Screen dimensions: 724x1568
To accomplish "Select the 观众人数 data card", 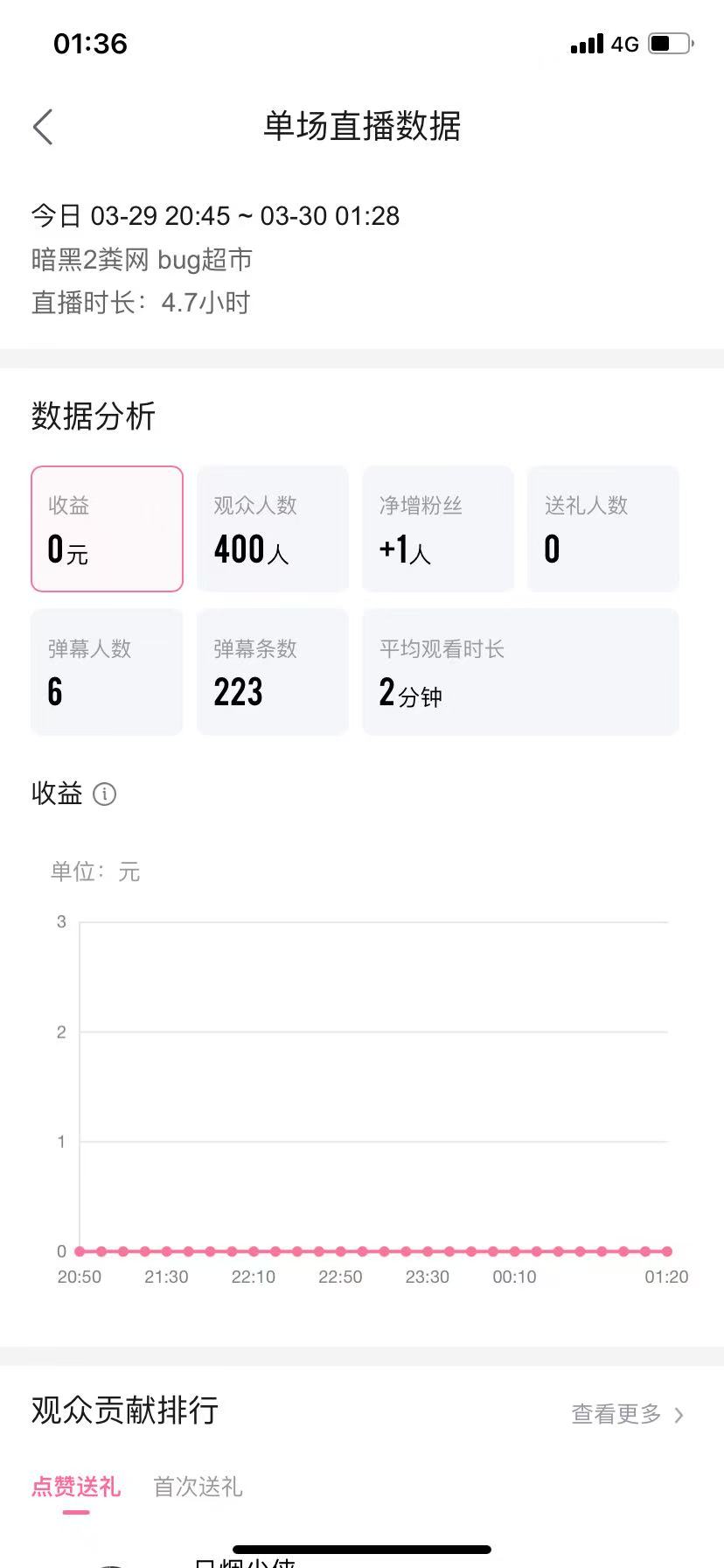I will (x=273, y=528).
